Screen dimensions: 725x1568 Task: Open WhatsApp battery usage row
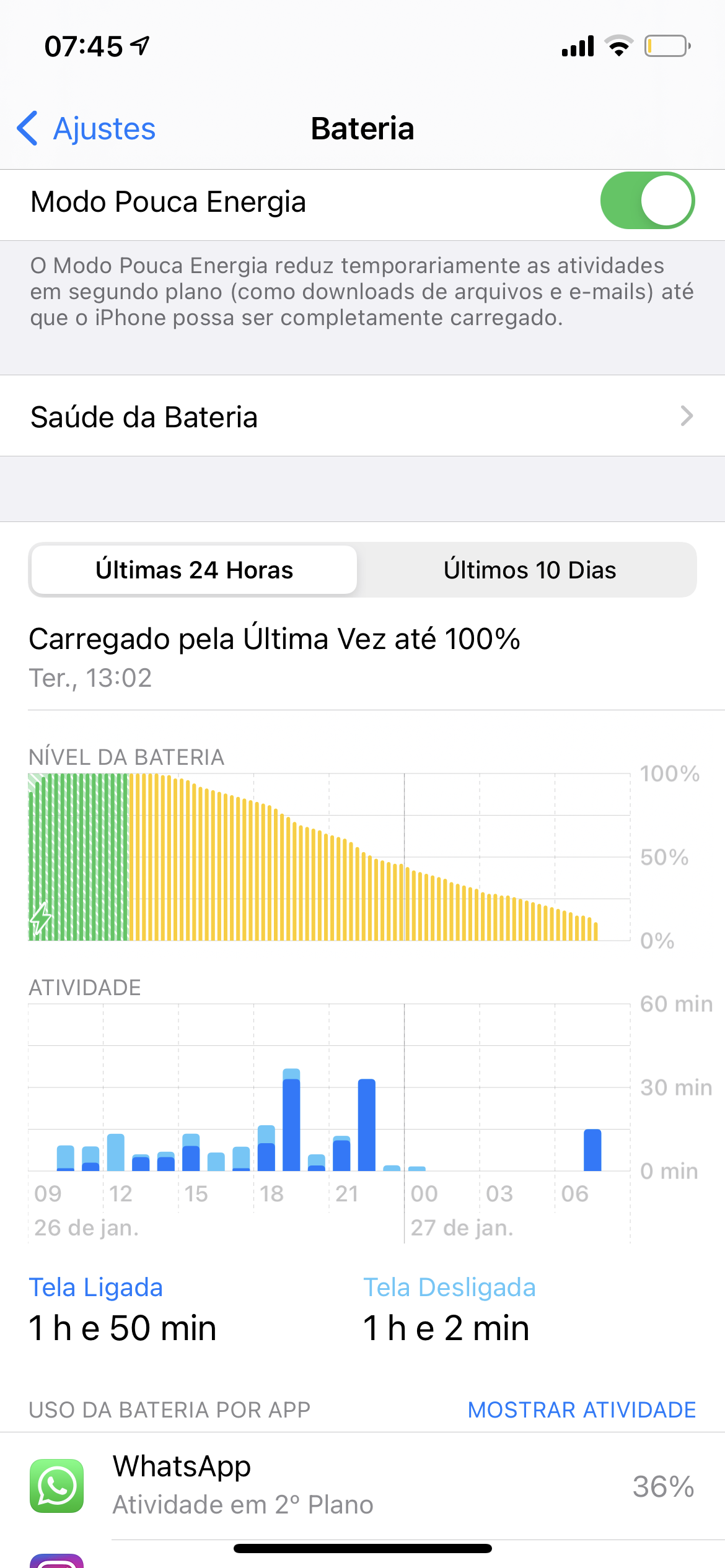coord(362,1485)
